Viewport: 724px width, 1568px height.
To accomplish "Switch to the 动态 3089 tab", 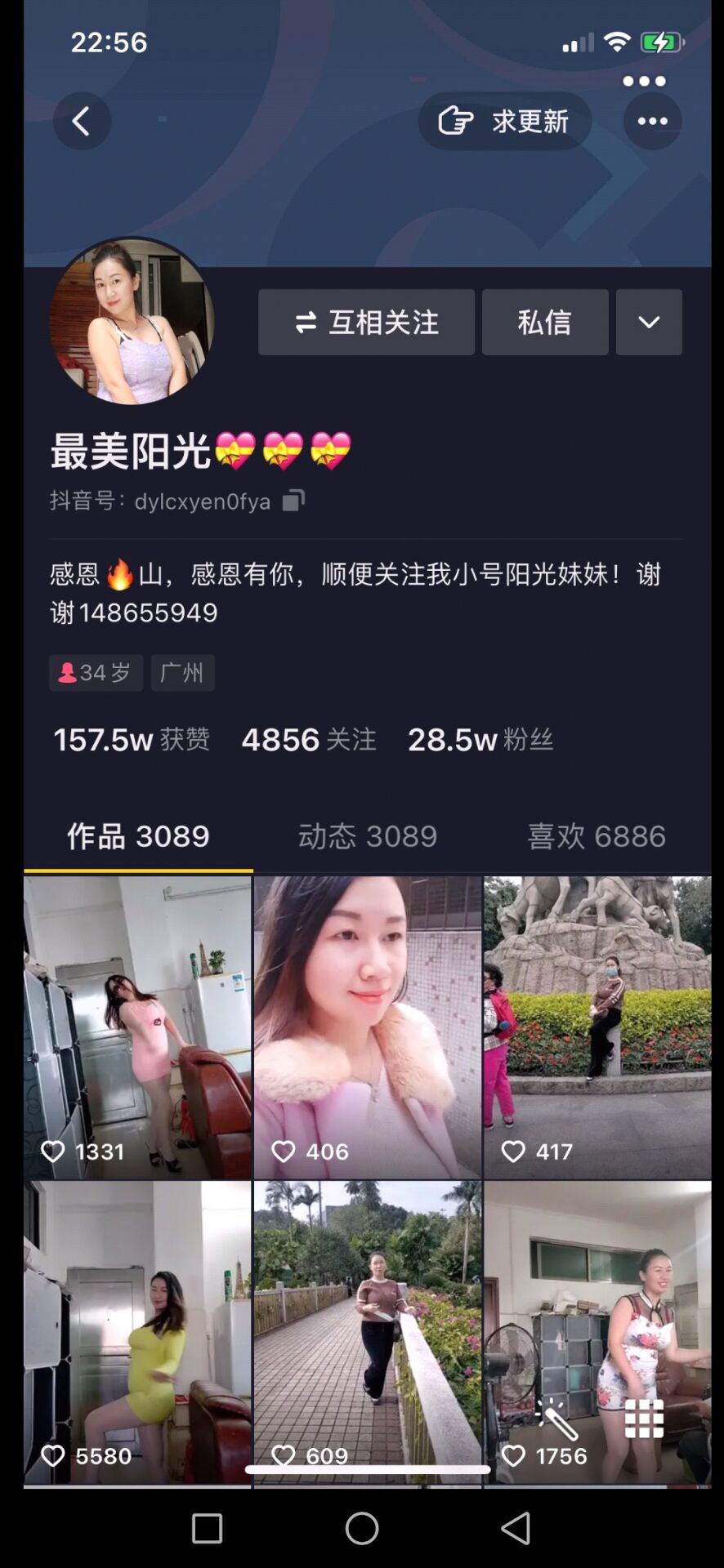I will [366, 835].
